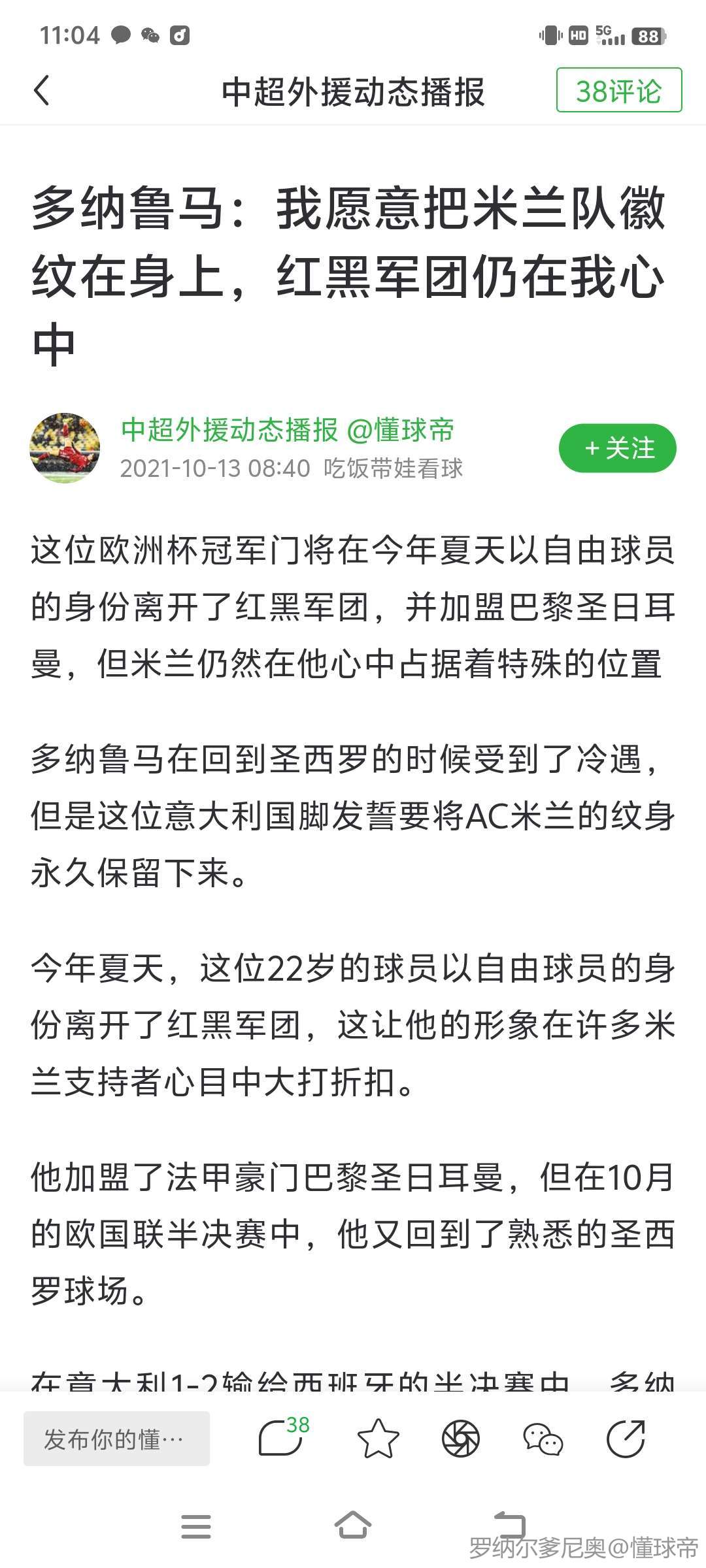This screenshot has width=706, height=1568.
Task: Open the system recent apps menu
Action: [196, 1526]
